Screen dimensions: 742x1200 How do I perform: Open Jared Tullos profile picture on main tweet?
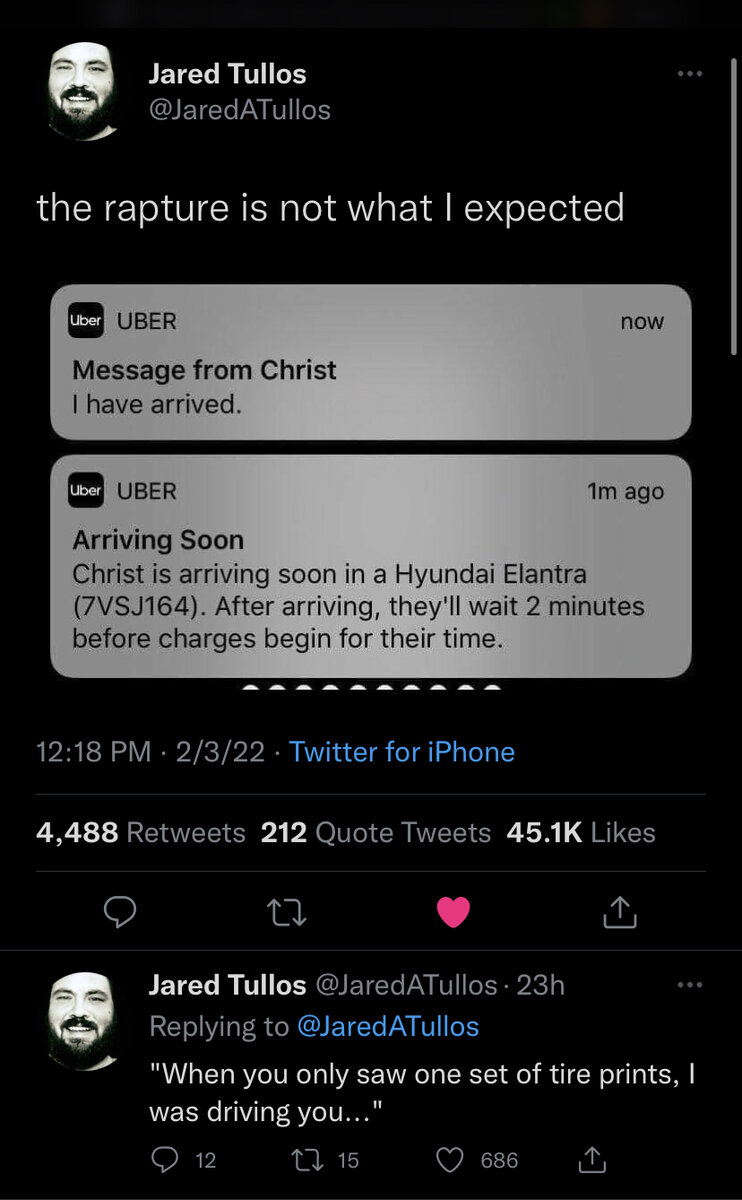pyautogui.click(x=84, y=91)
